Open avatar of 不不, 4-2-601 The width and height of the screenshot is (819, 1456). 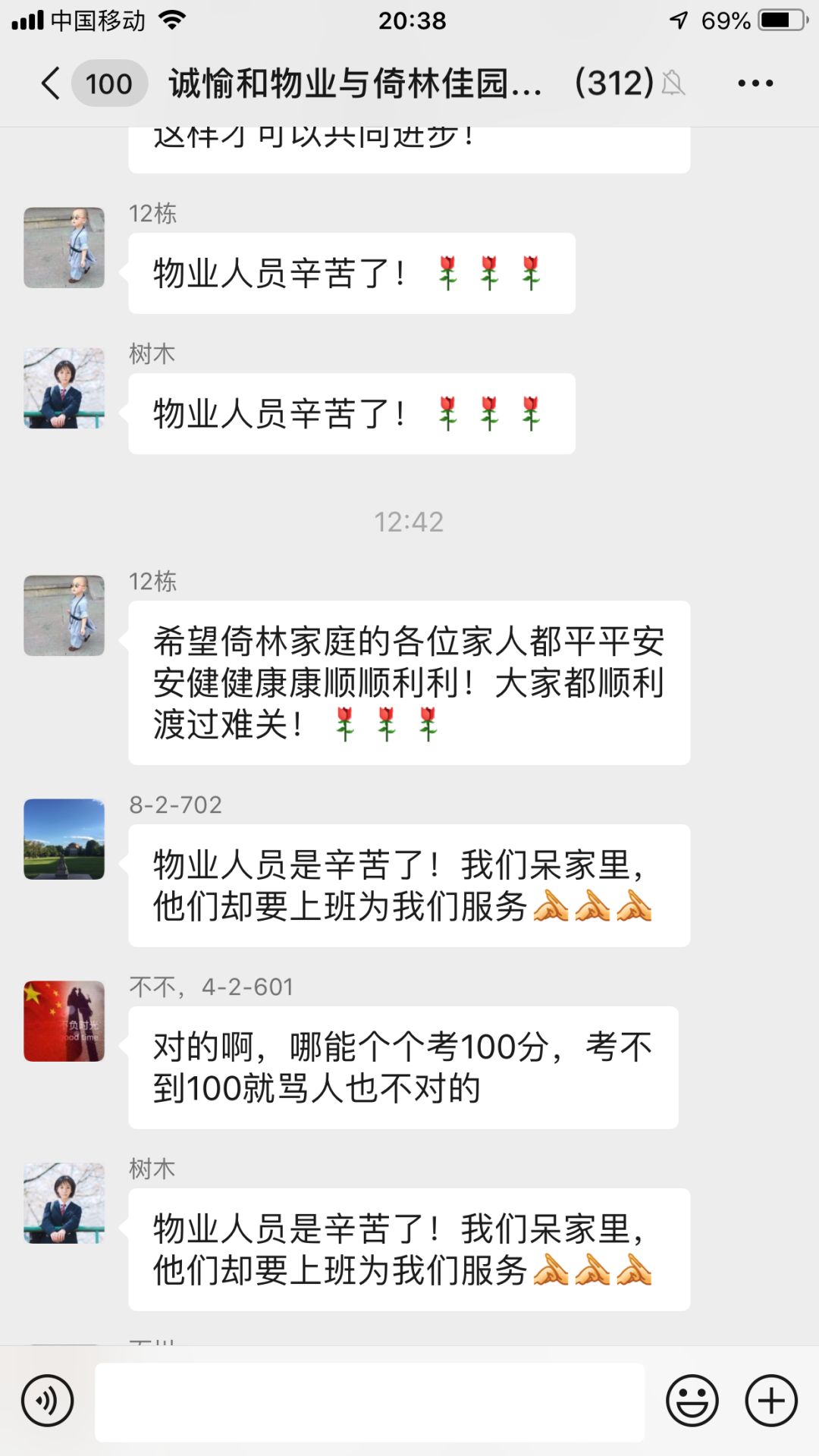pos(64,1021)
